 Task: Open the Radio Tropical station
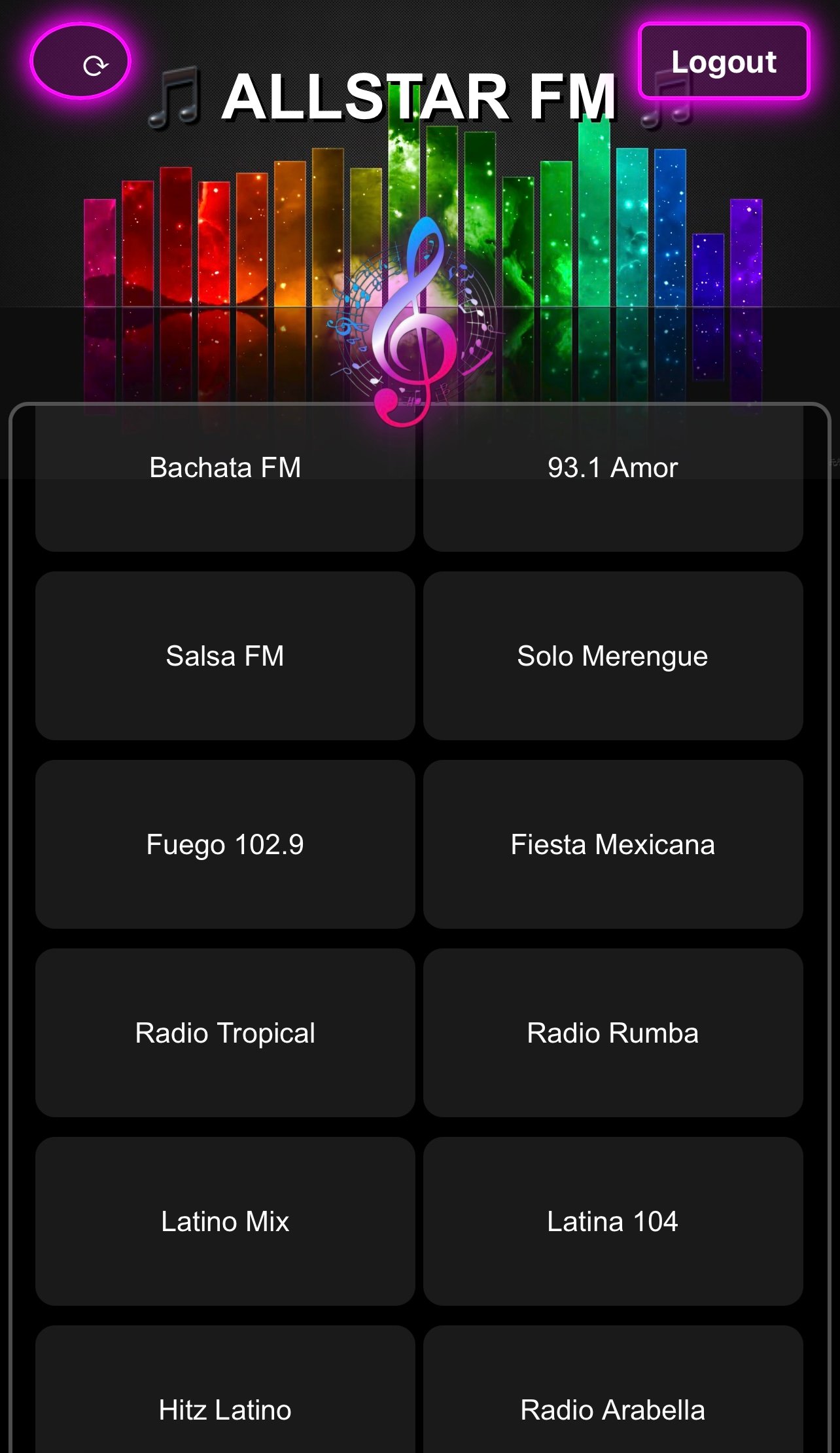[x=225, y=1033]
